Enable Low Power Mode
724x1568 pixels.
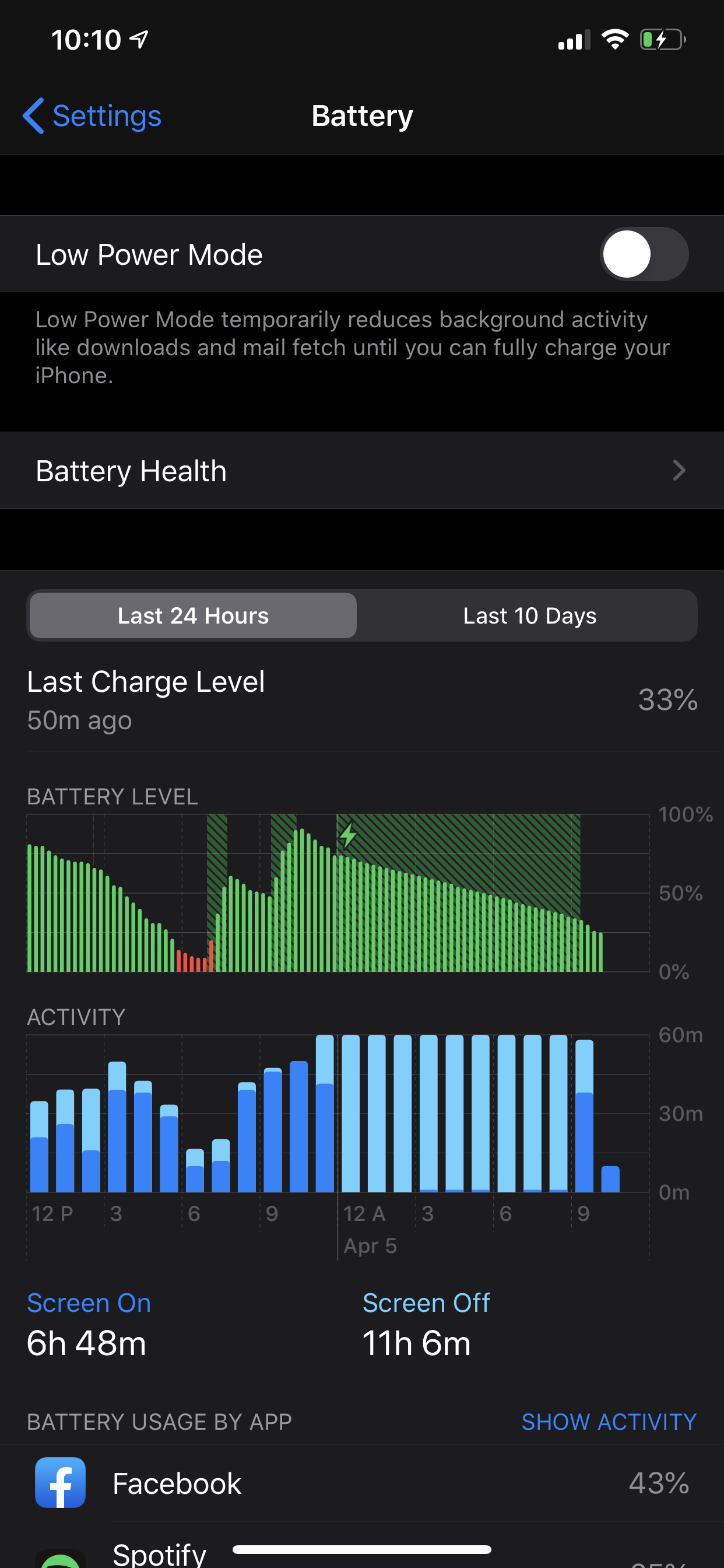(x=644, y=254)
